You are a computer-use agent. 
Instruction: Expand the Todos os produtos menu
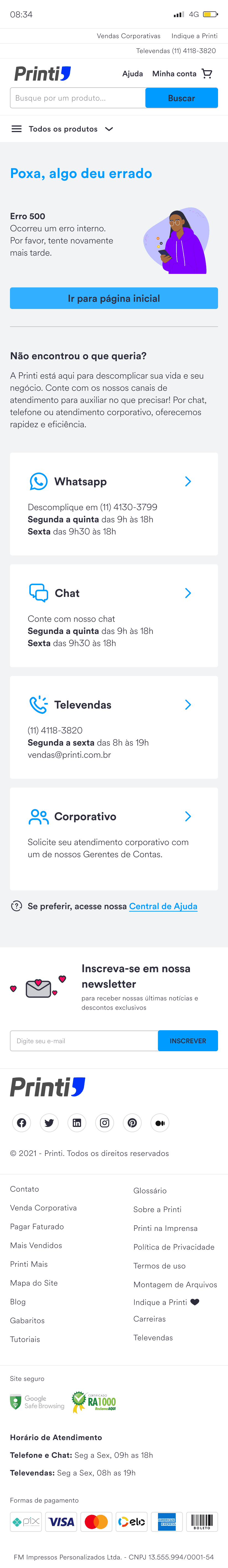coord(62,129)
